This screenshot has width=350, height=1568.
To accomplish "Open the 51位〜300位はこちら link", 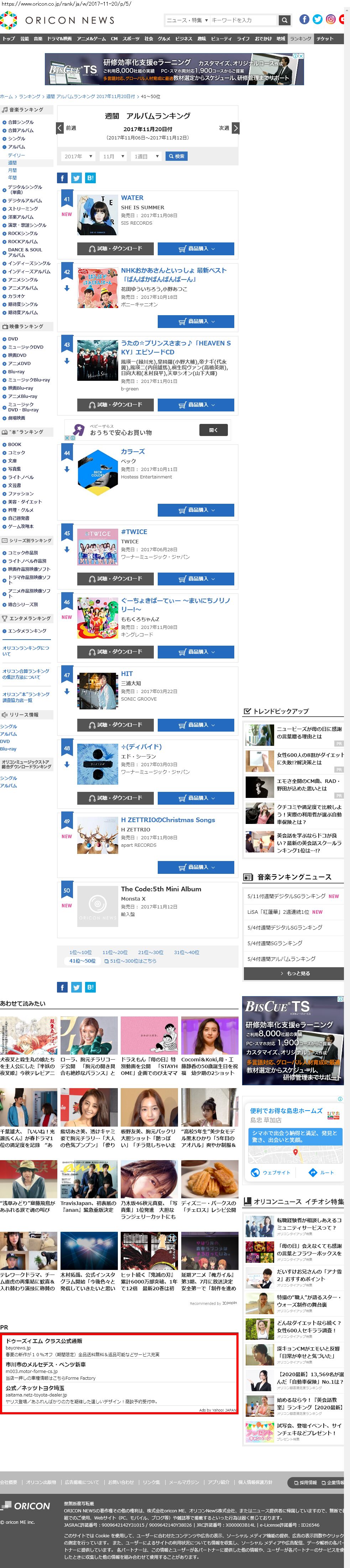I will [131, 961].
